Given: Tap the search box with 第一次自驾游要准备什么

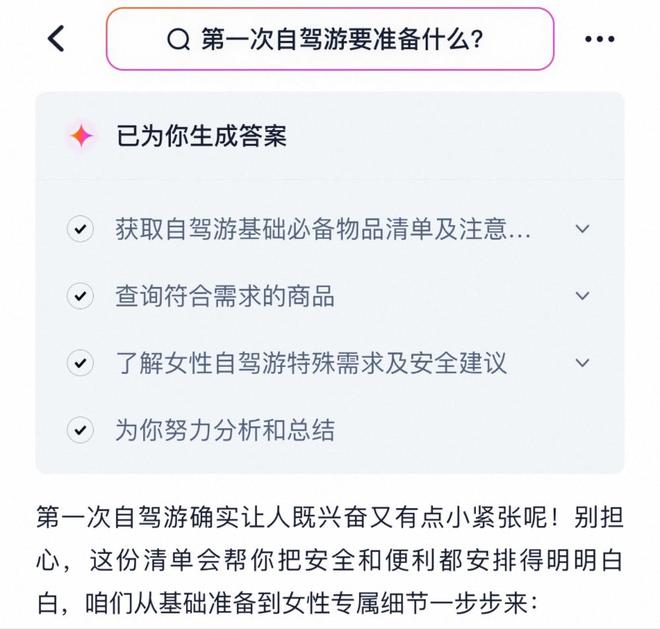Looking at the screenshot, I should [x=330, y=40].
